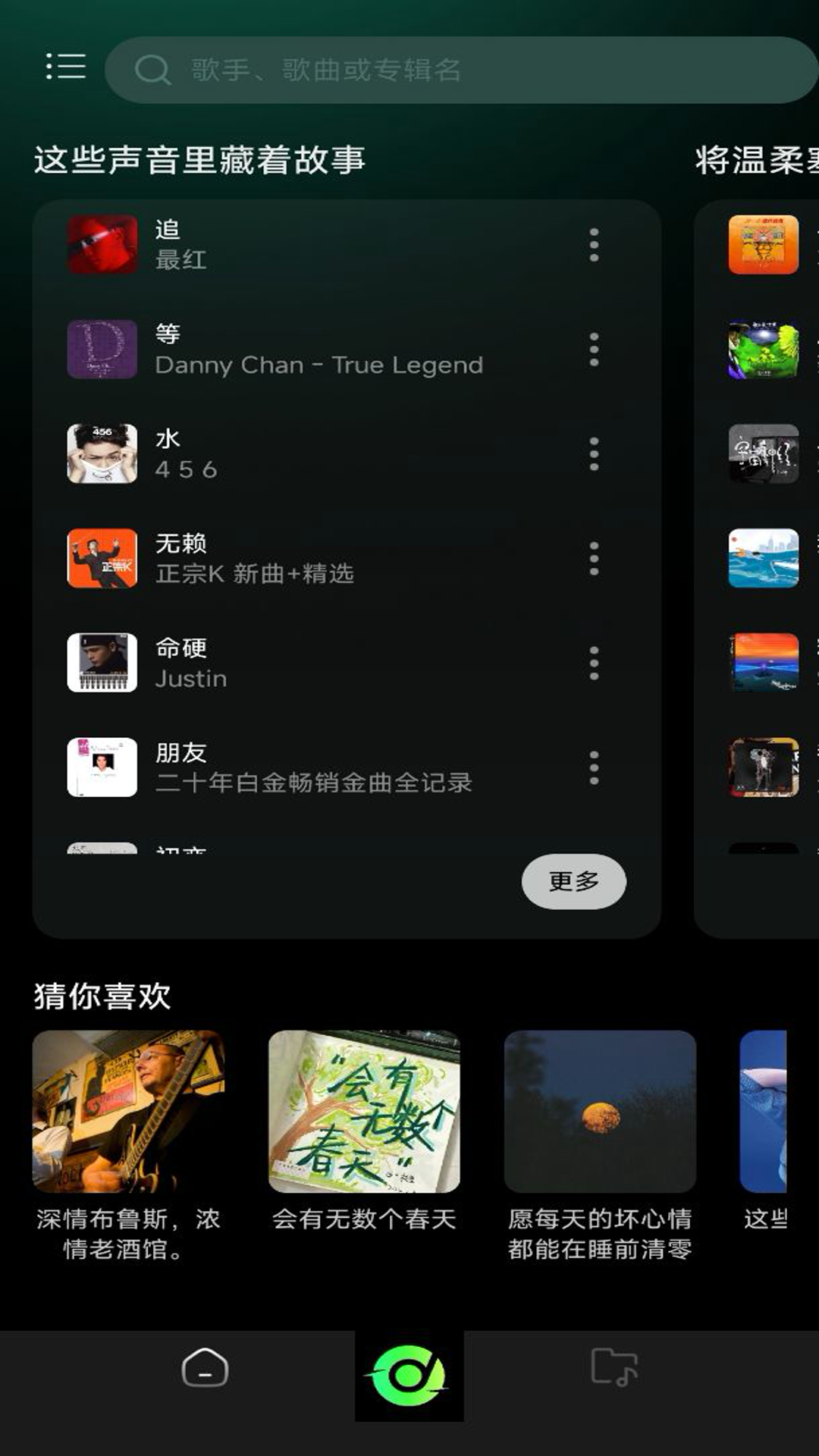Open the 深情布鲁斯，浓情老酒馆 playlist
Screen dimensions: 819x1456
128,1112
